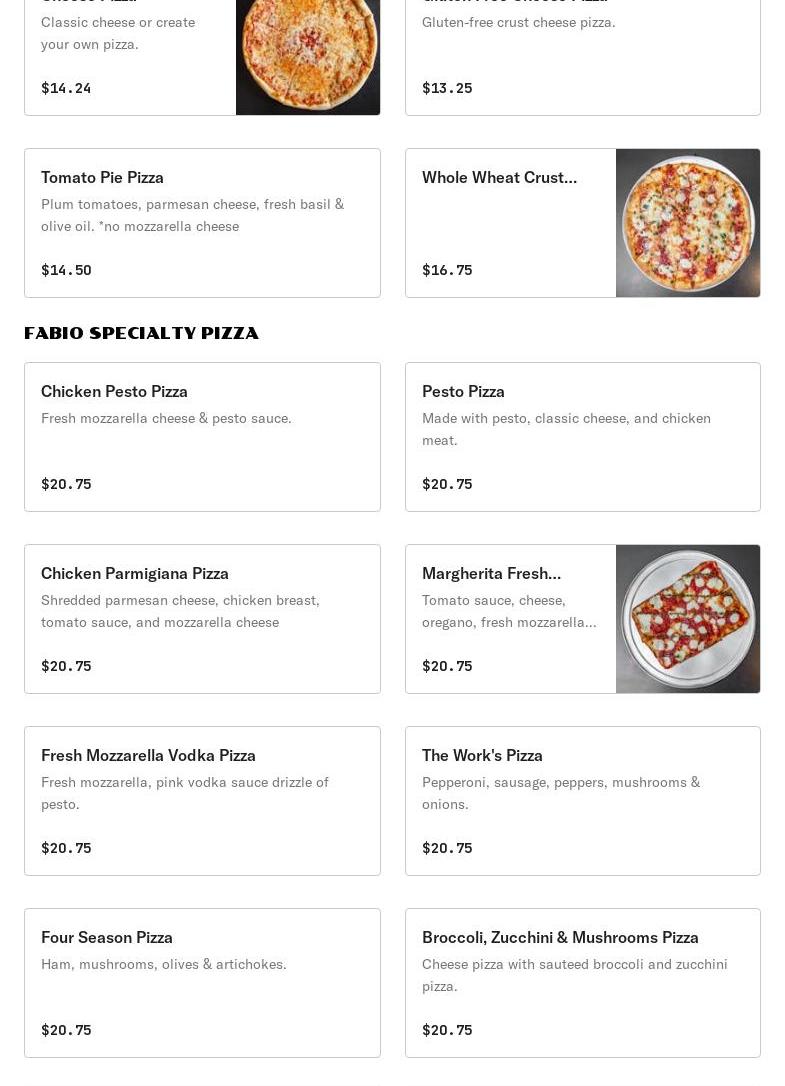Image resolution: width=785 pixels, height=1086 pixels.
Task: Select Fresh Mozzarella Vodka Pizza
Action: 202,801
